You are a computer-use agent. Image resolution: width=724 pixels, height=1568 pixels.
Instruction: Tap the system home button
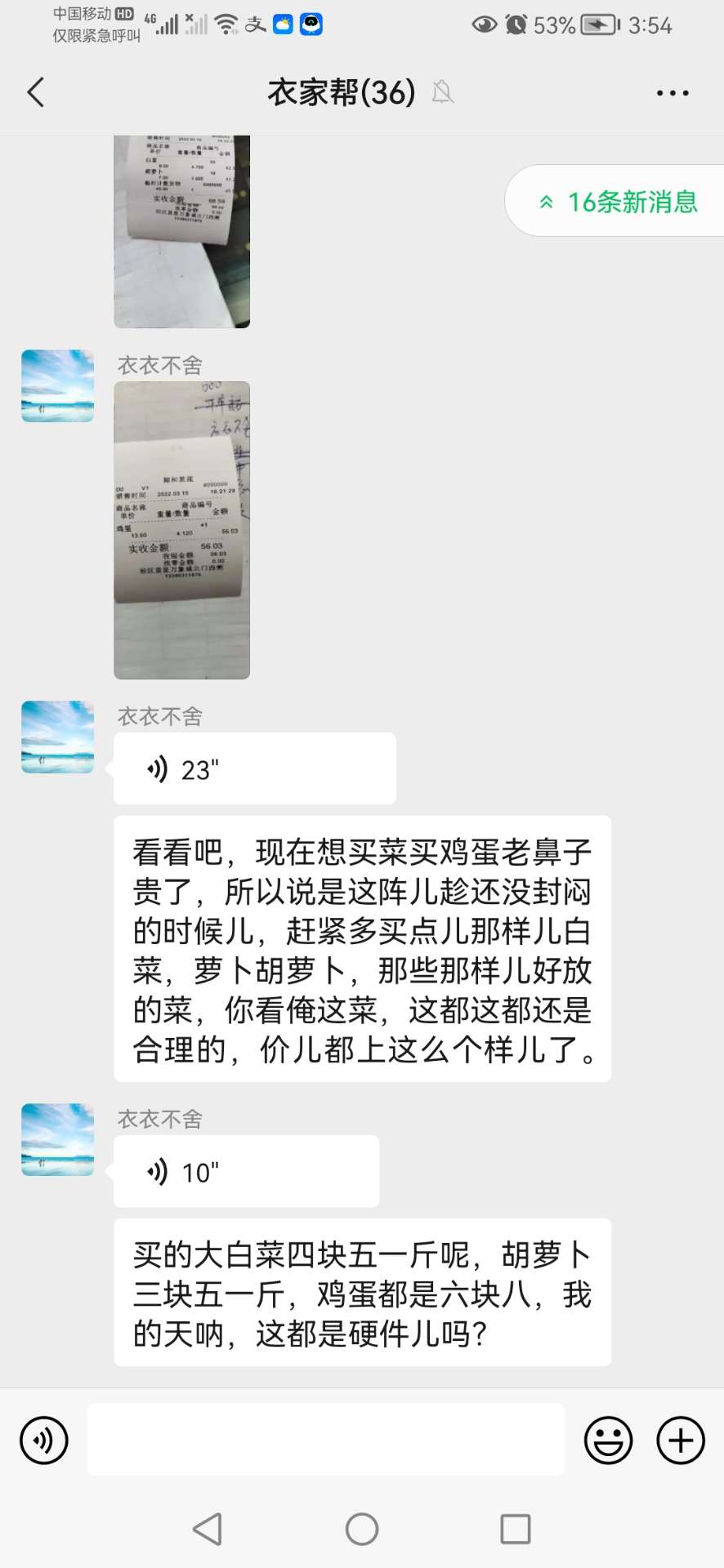pyautogui.click(x=362, y=1529)
